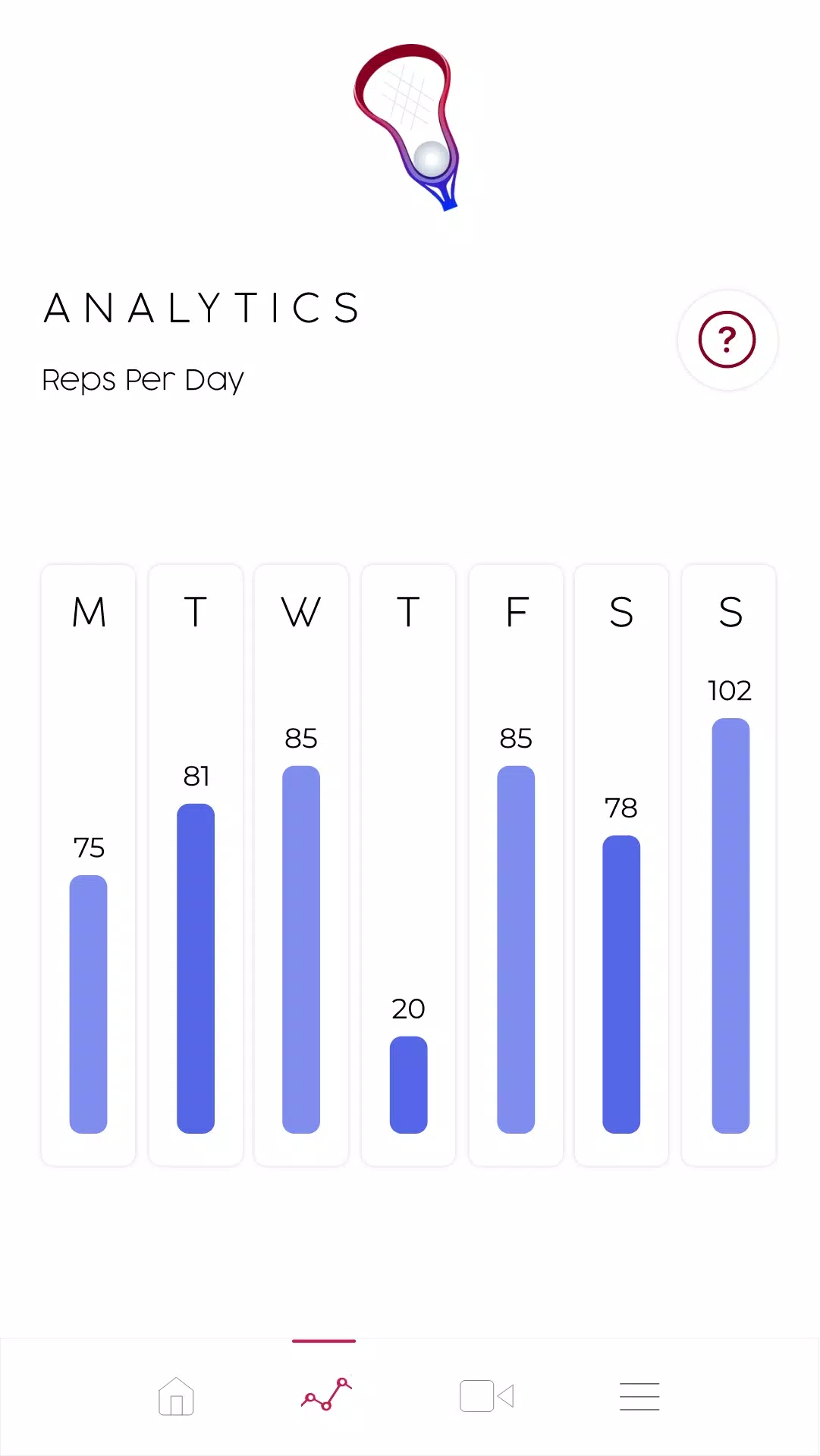Open the Saturday card with 78 reps

tap(621, 864)
